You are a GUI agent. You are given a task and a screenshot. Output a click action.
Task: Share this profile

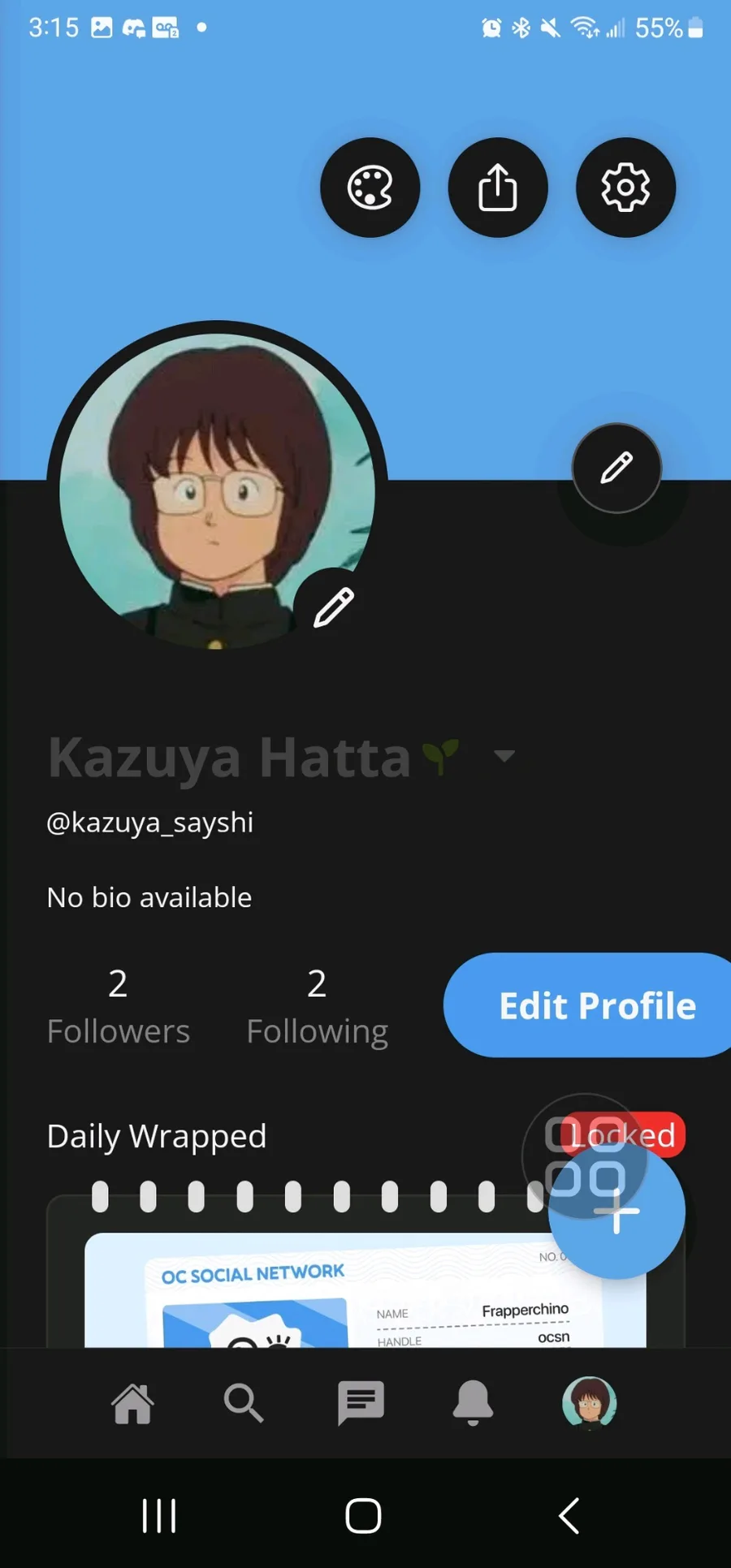pos(497,188)
